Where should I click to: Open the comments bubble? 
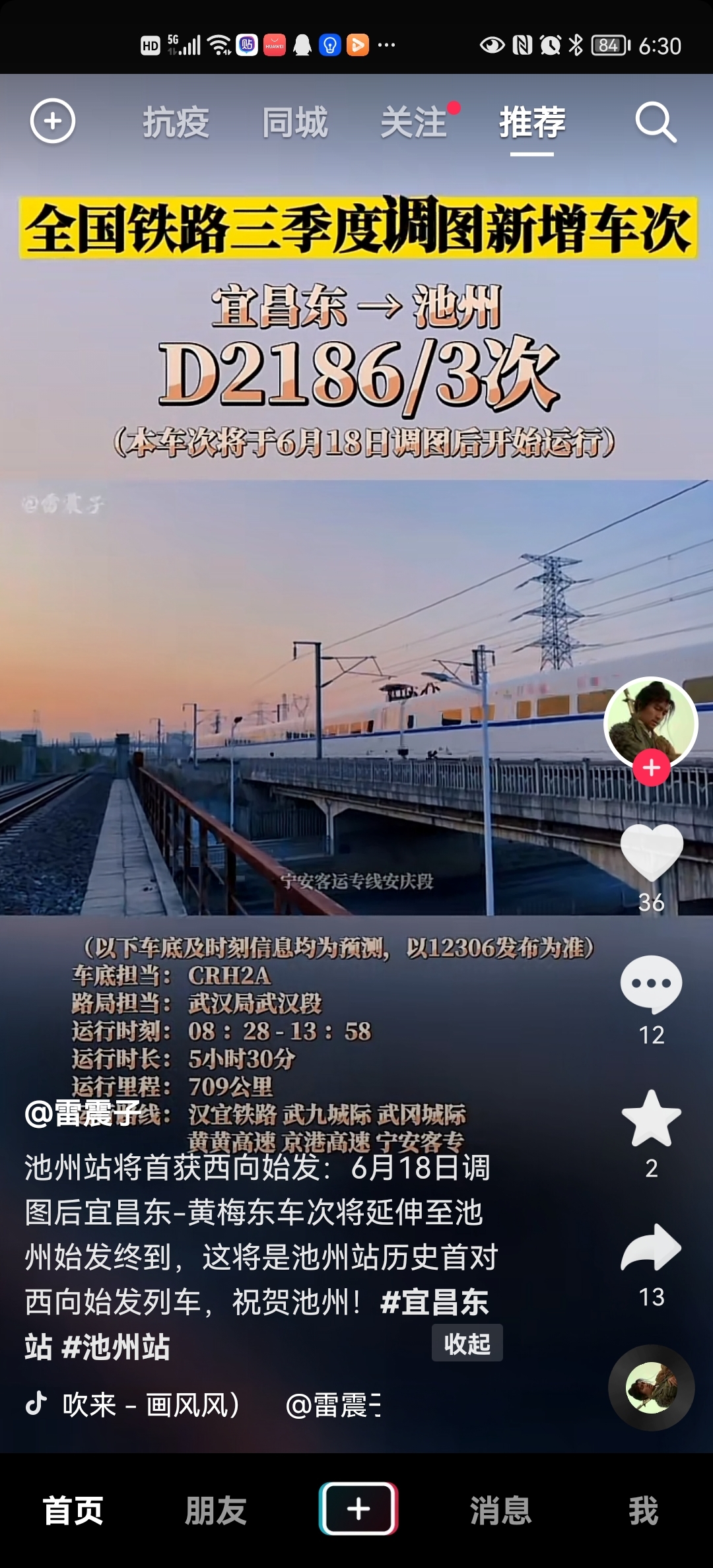pos(652,985)
